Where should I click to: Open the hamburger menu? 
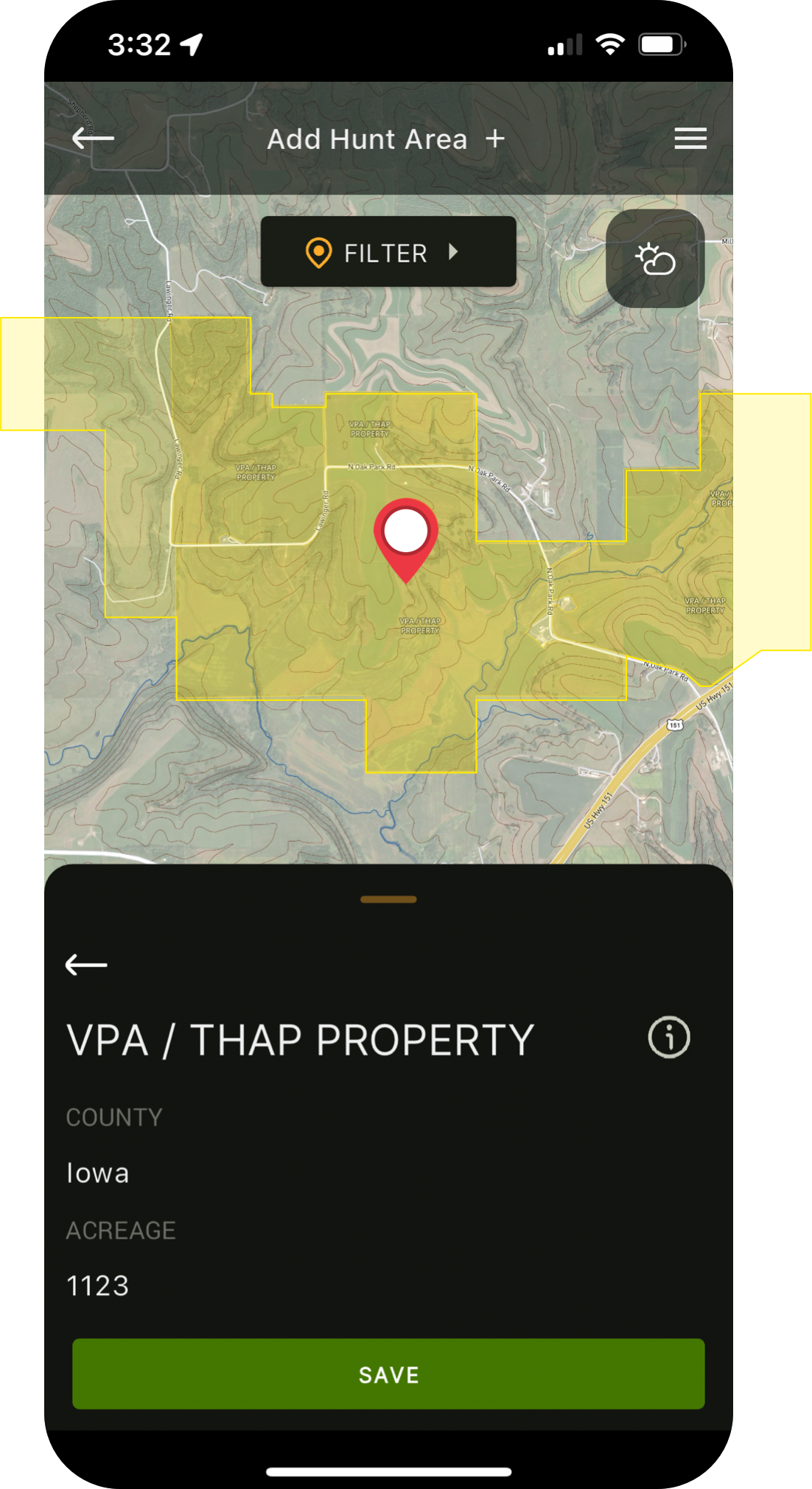tap(690, 139)
